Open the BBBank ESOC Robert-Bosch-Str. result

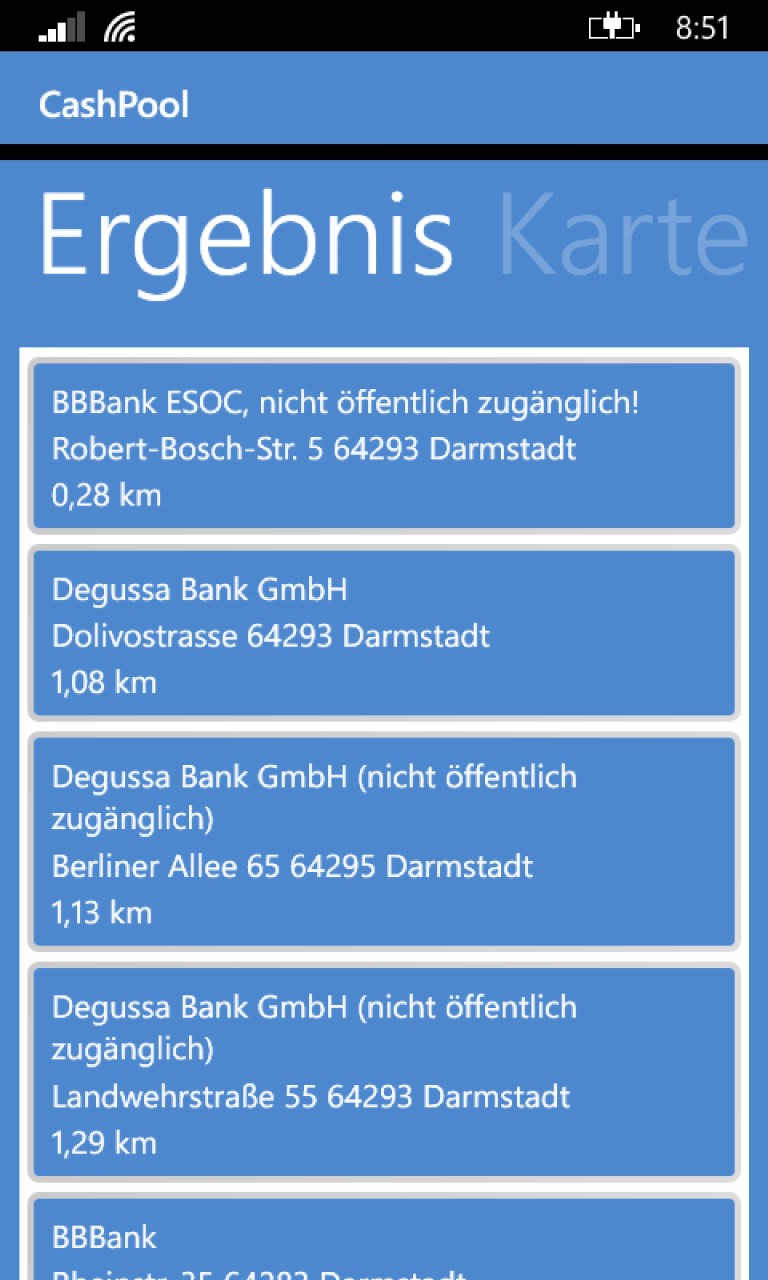point(384,447)
